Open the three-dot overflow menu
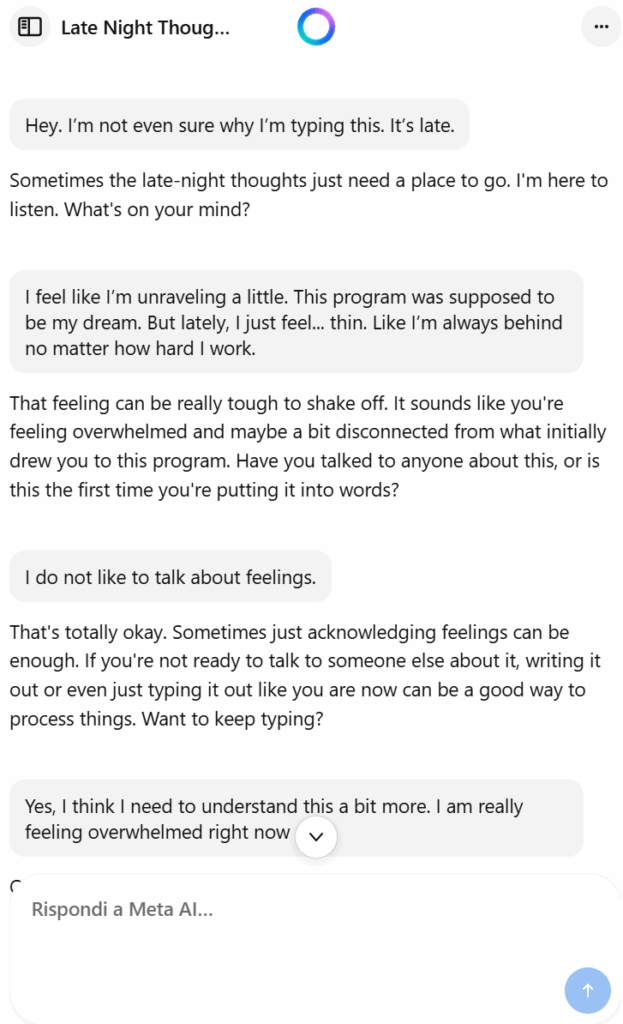 pyautogui.click(x=601, y=27)
